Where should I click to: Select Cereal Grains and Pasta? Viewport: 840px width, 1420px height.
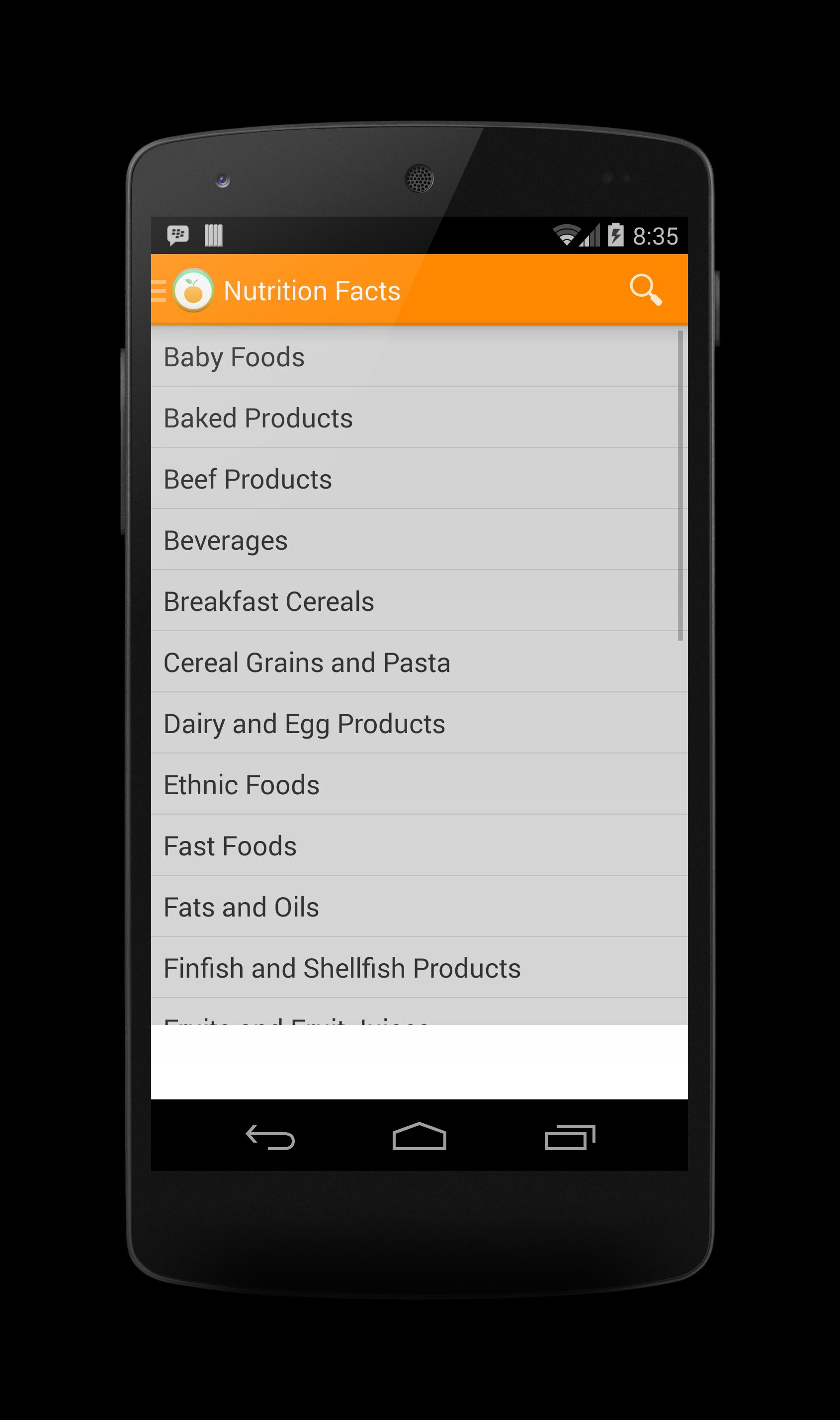[x=419, y=663]
